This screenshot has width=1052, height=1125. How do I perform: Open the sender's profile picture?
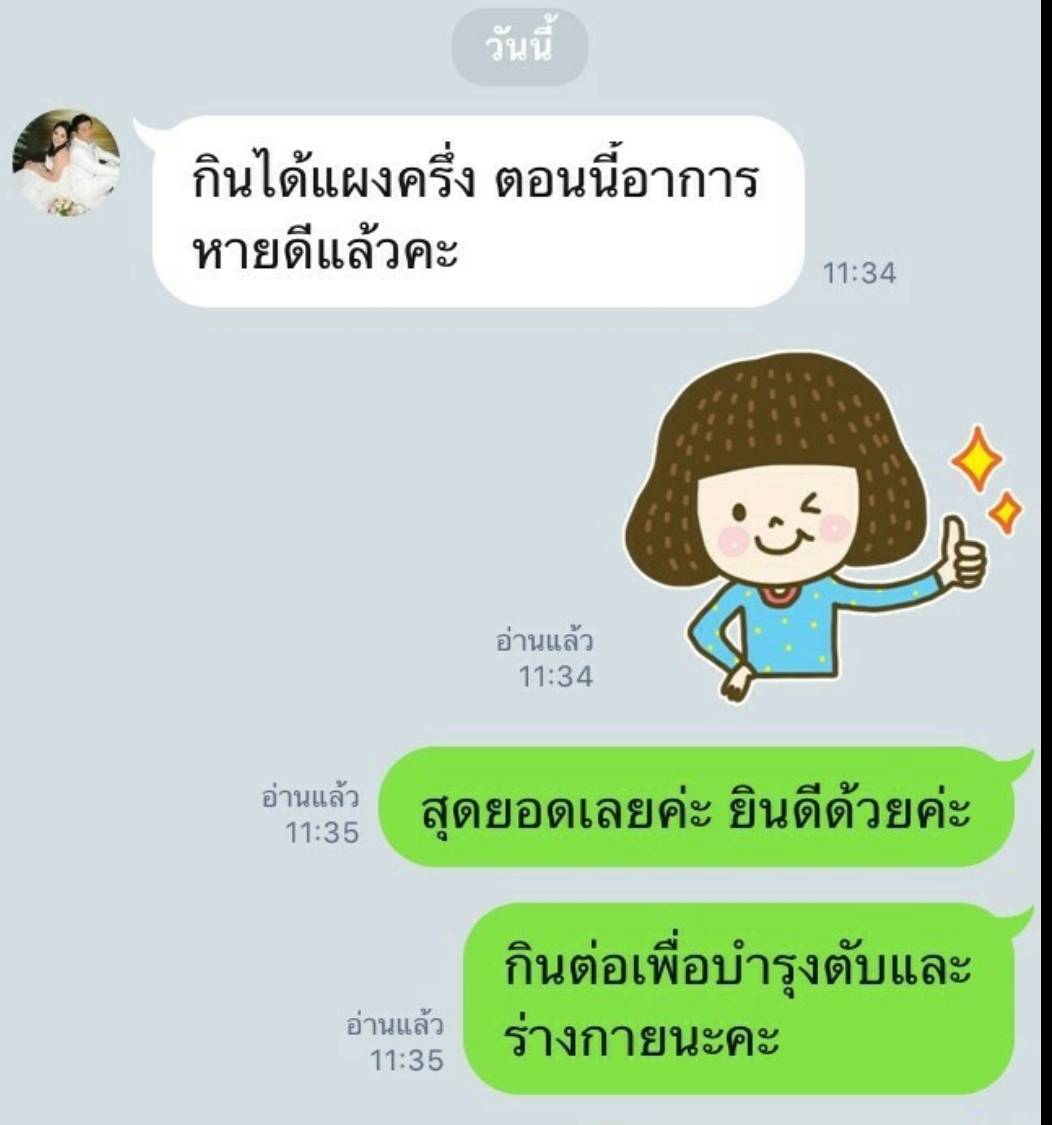click(x=66, y=163)
